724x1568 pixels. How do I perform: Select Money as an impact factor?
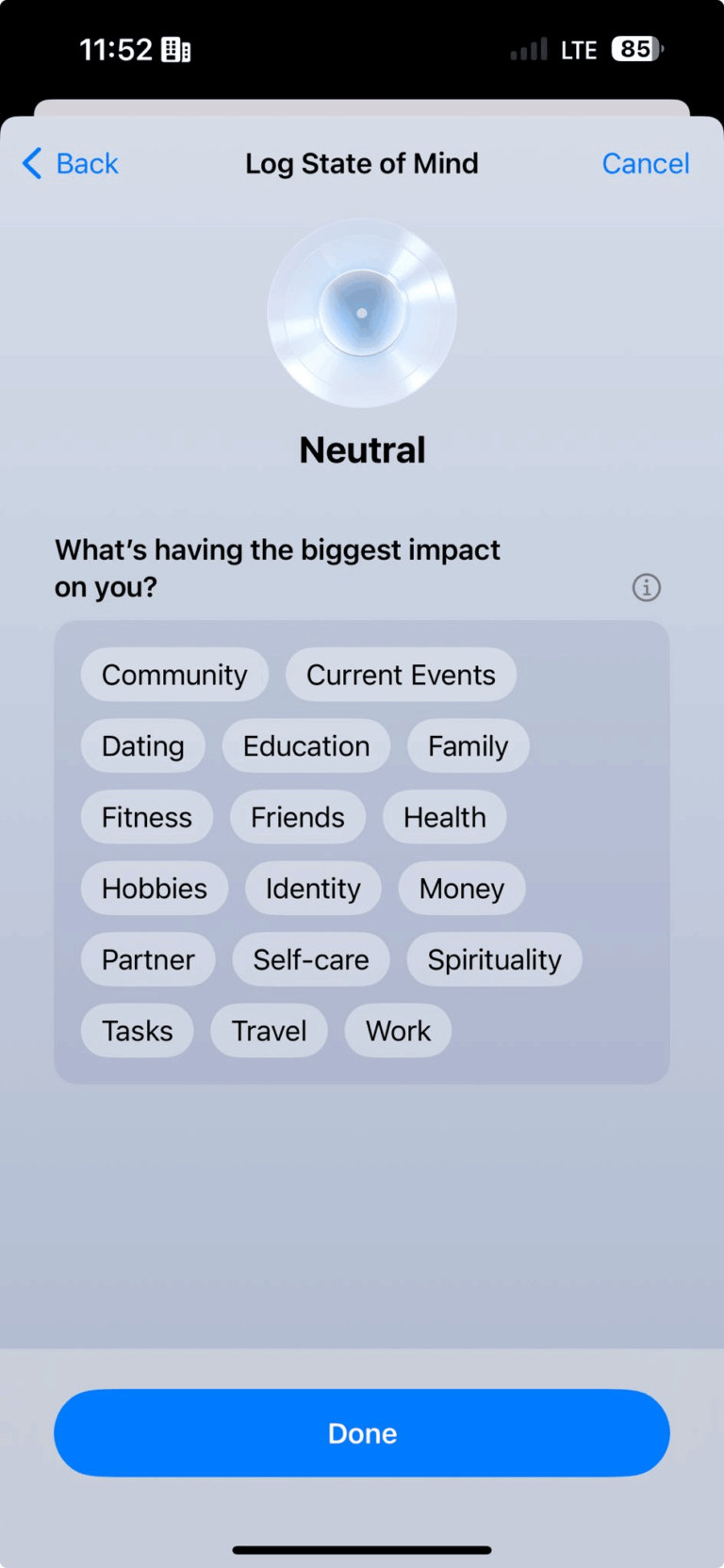[461, 888]
